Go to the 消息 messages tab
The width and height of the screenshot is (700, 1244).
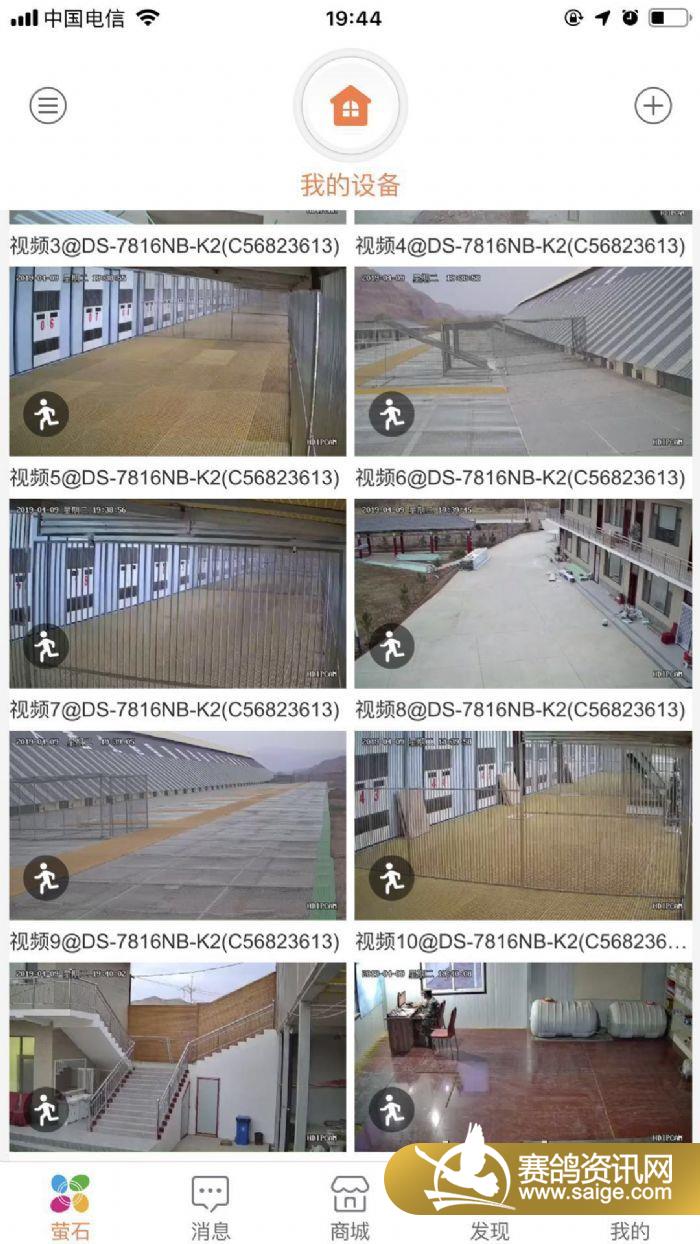click(x=210, y=1205)
